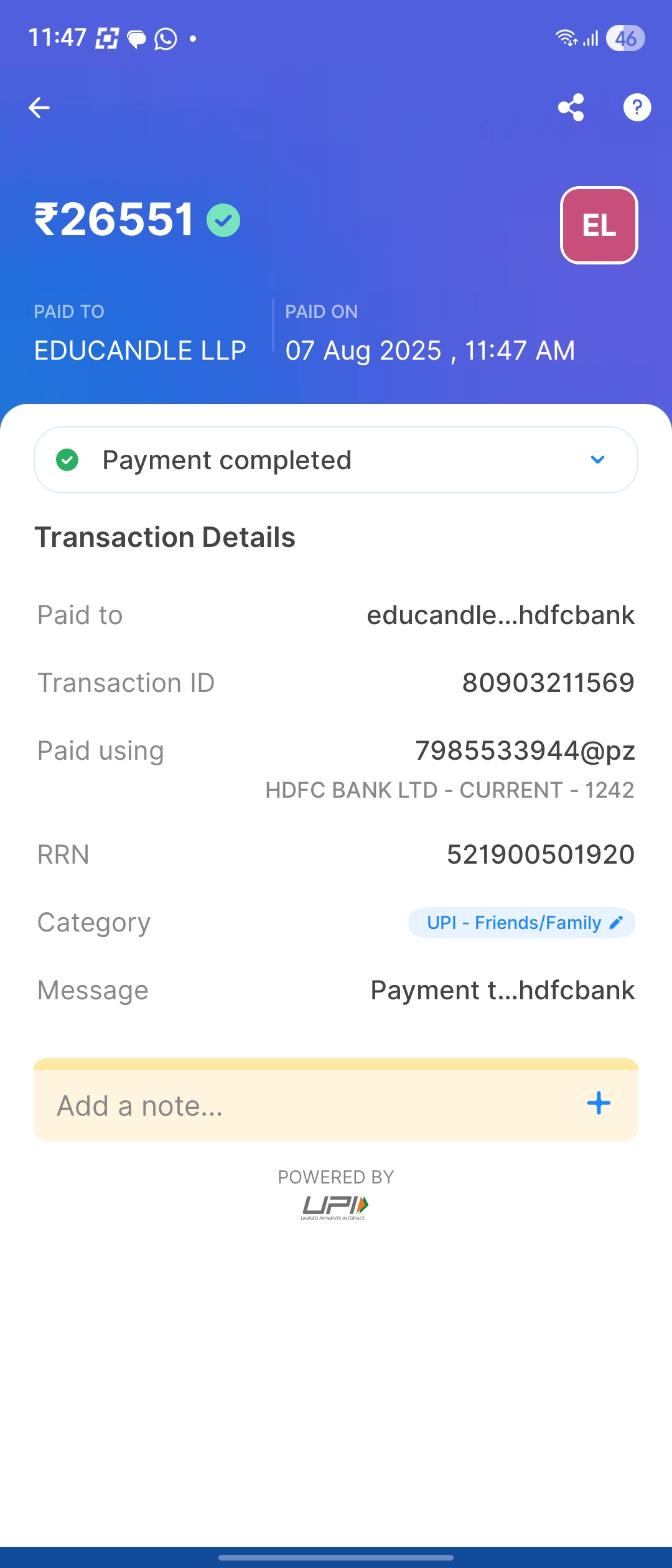Image resolution: width=672 pixels, height=1568 pixels.
Task: Go back using the arrow icon
Action: tap(39, 108)
